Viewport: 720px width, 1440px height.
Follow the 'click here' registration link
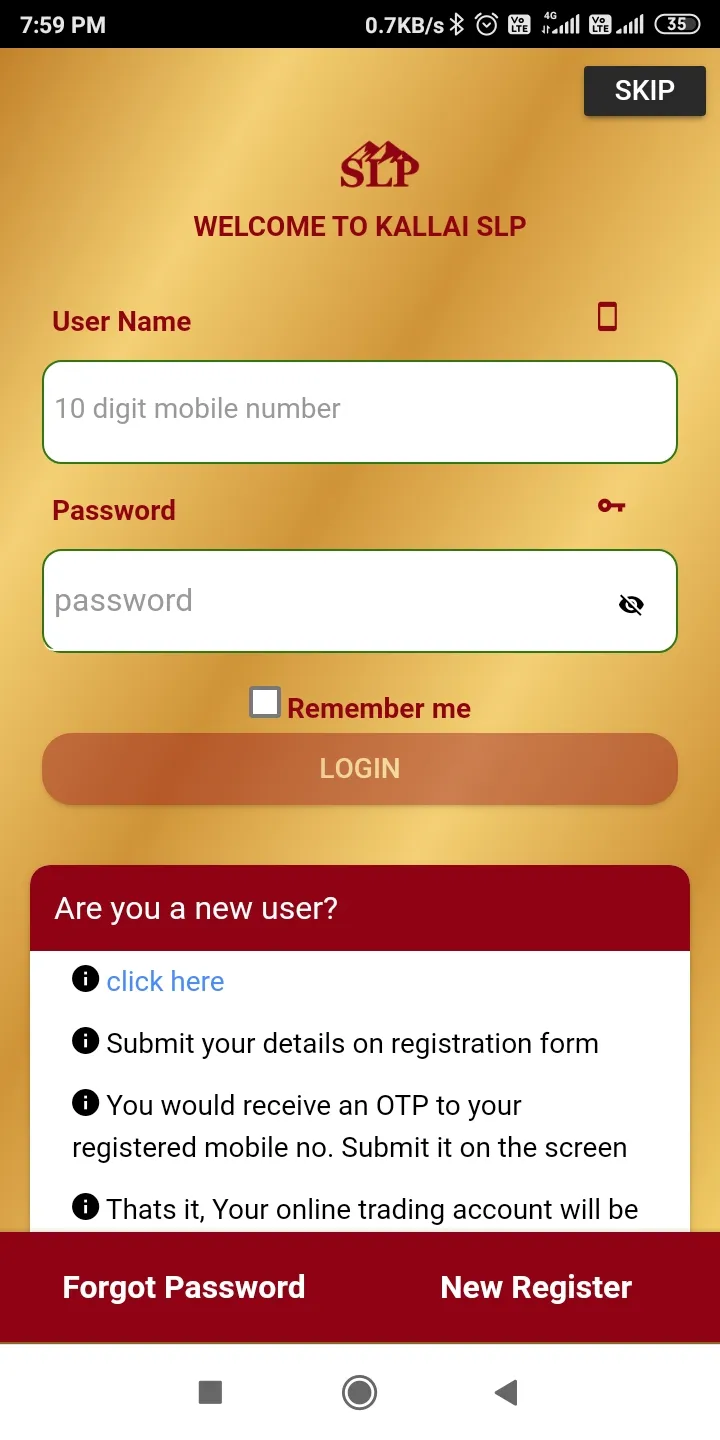[165, 982]
